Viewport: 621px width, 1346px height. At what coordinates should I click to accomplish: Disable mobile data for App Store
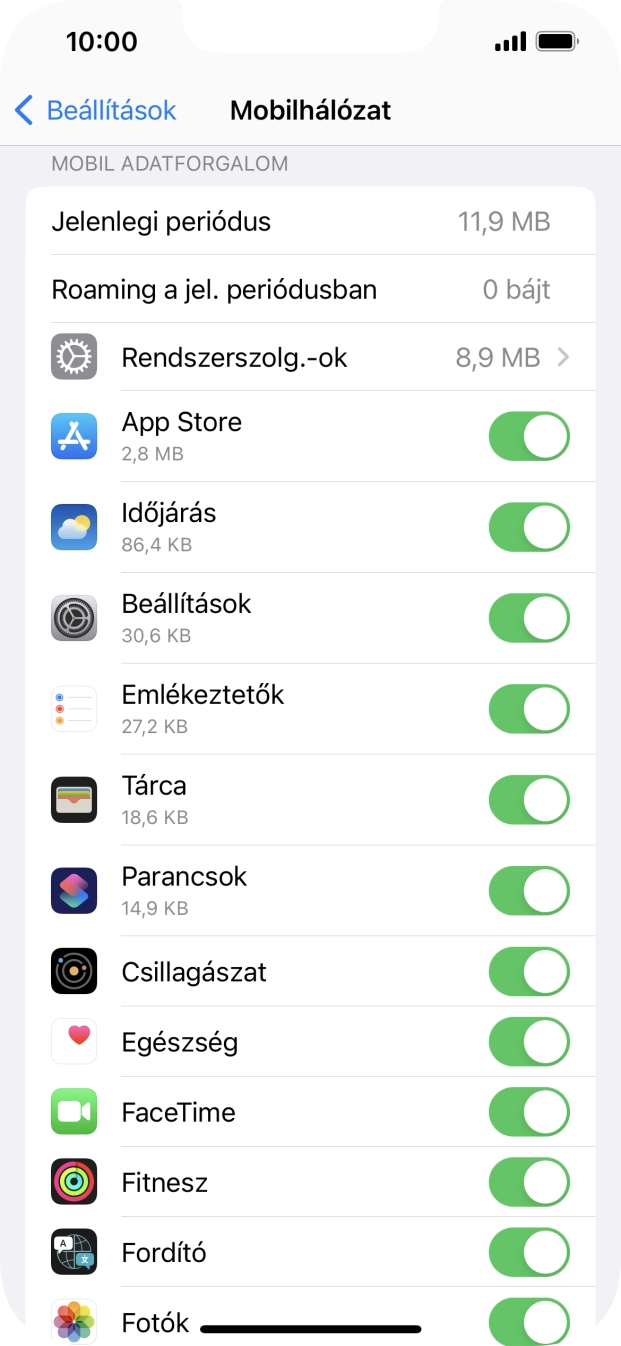coord(528,437)
